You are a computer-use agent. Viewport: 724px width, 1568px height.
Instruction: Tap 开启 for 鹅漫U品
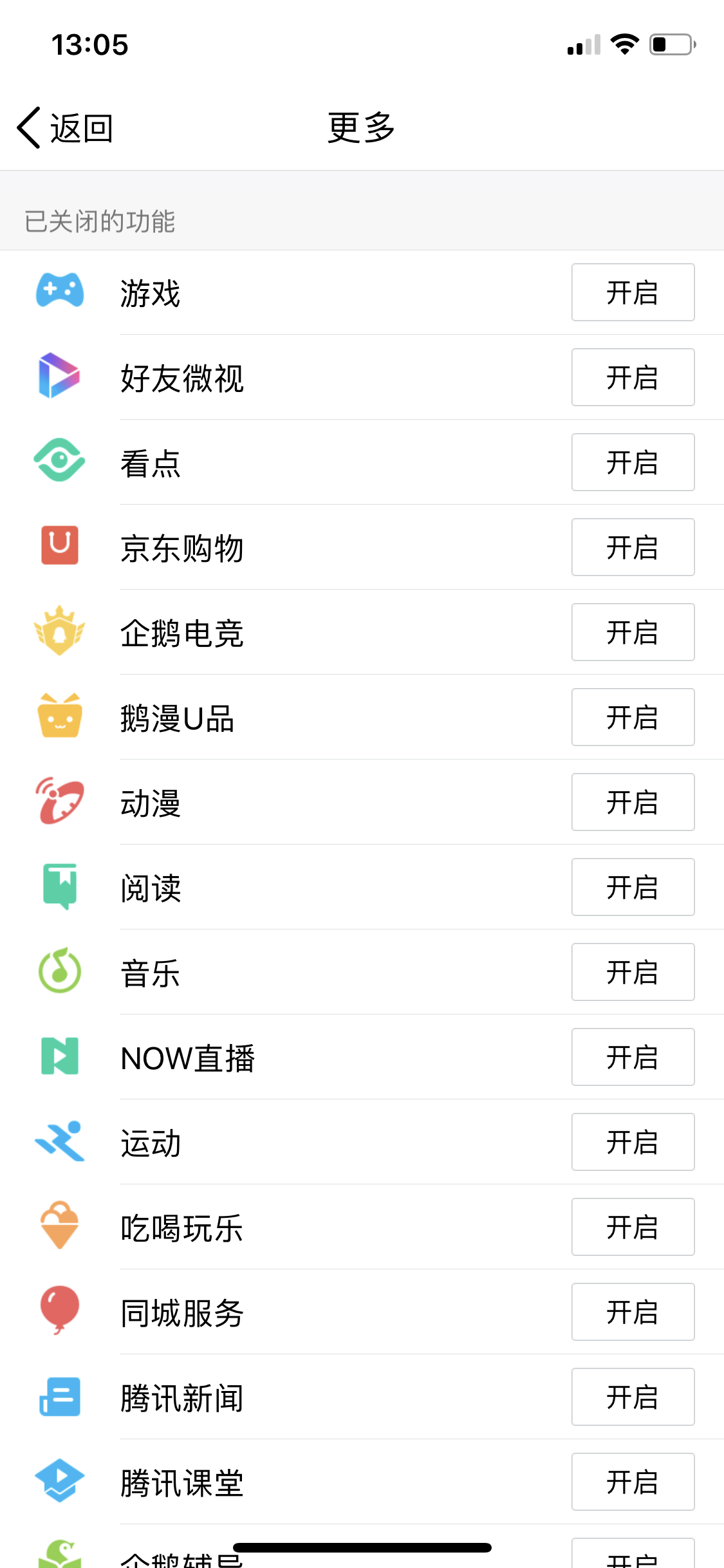pyautogui.click(x=633, y=717)
